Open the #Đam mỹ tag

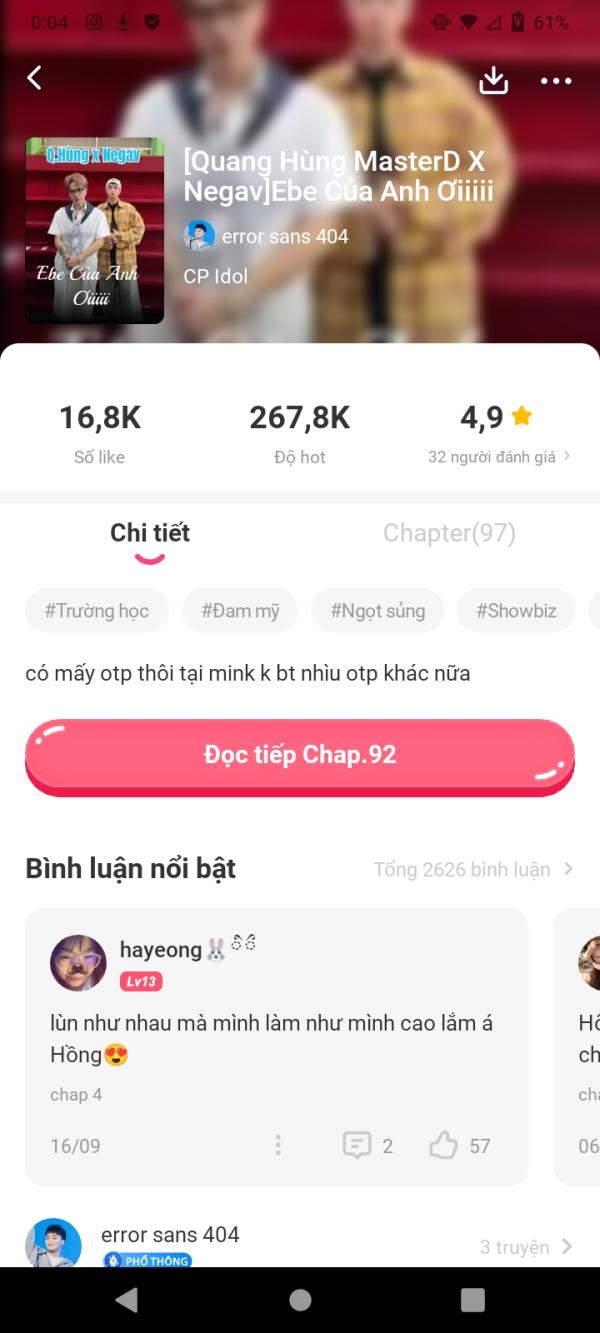pyautogui.click(x=240, y=610)
